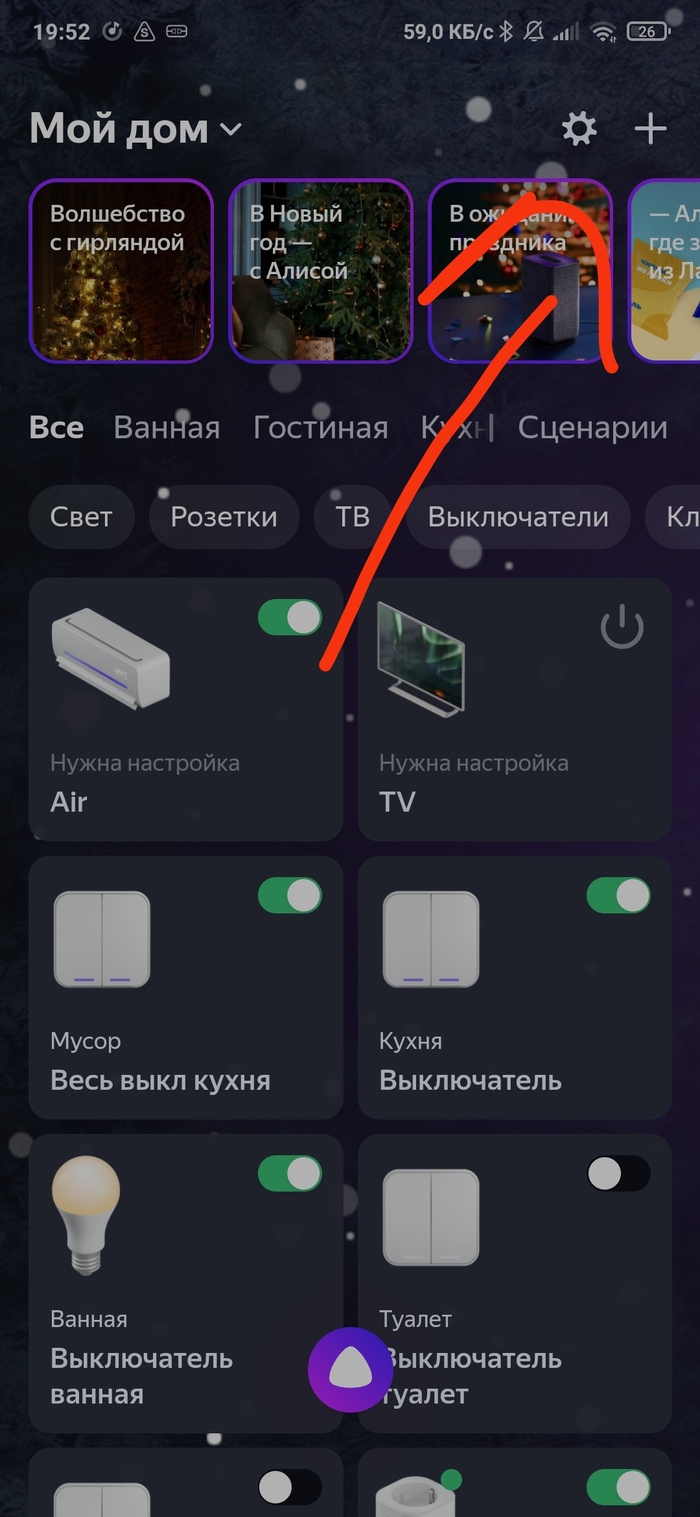This screenshot has width=700, height=1517.
Task: Open the Волшебство с гирляндой story
Action: 121,270
